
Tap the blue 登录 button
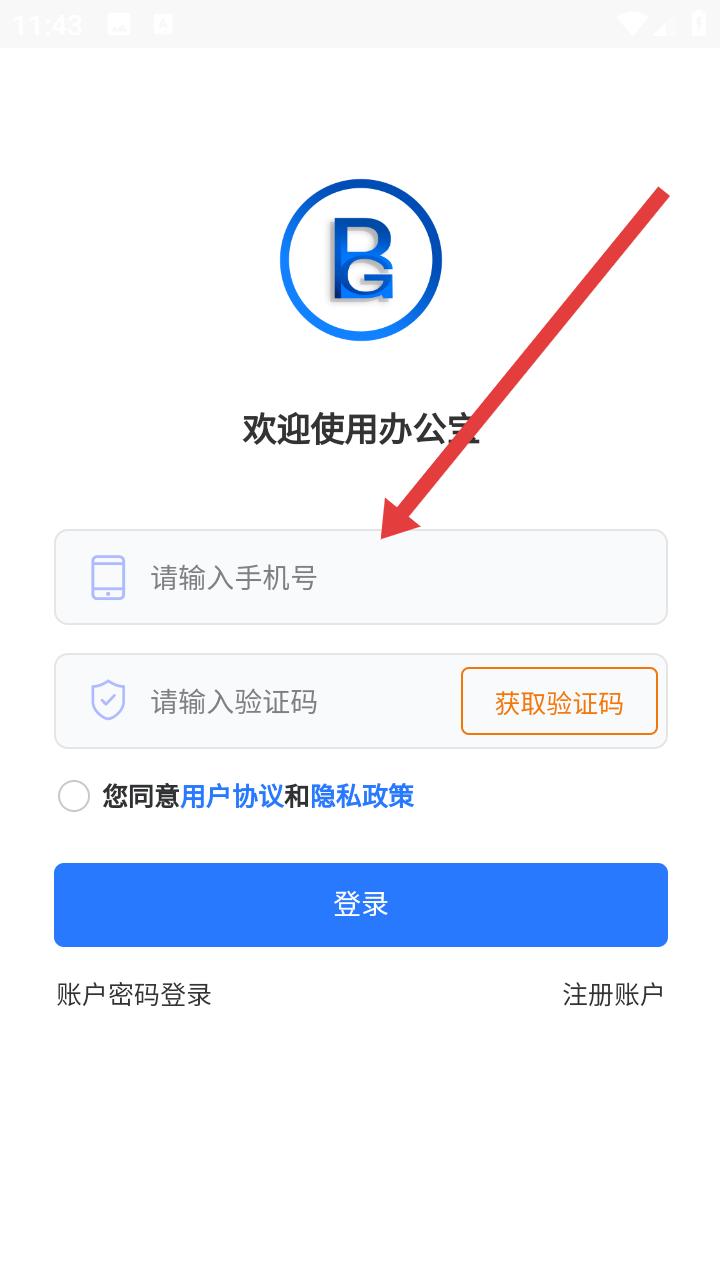(360, 905)
